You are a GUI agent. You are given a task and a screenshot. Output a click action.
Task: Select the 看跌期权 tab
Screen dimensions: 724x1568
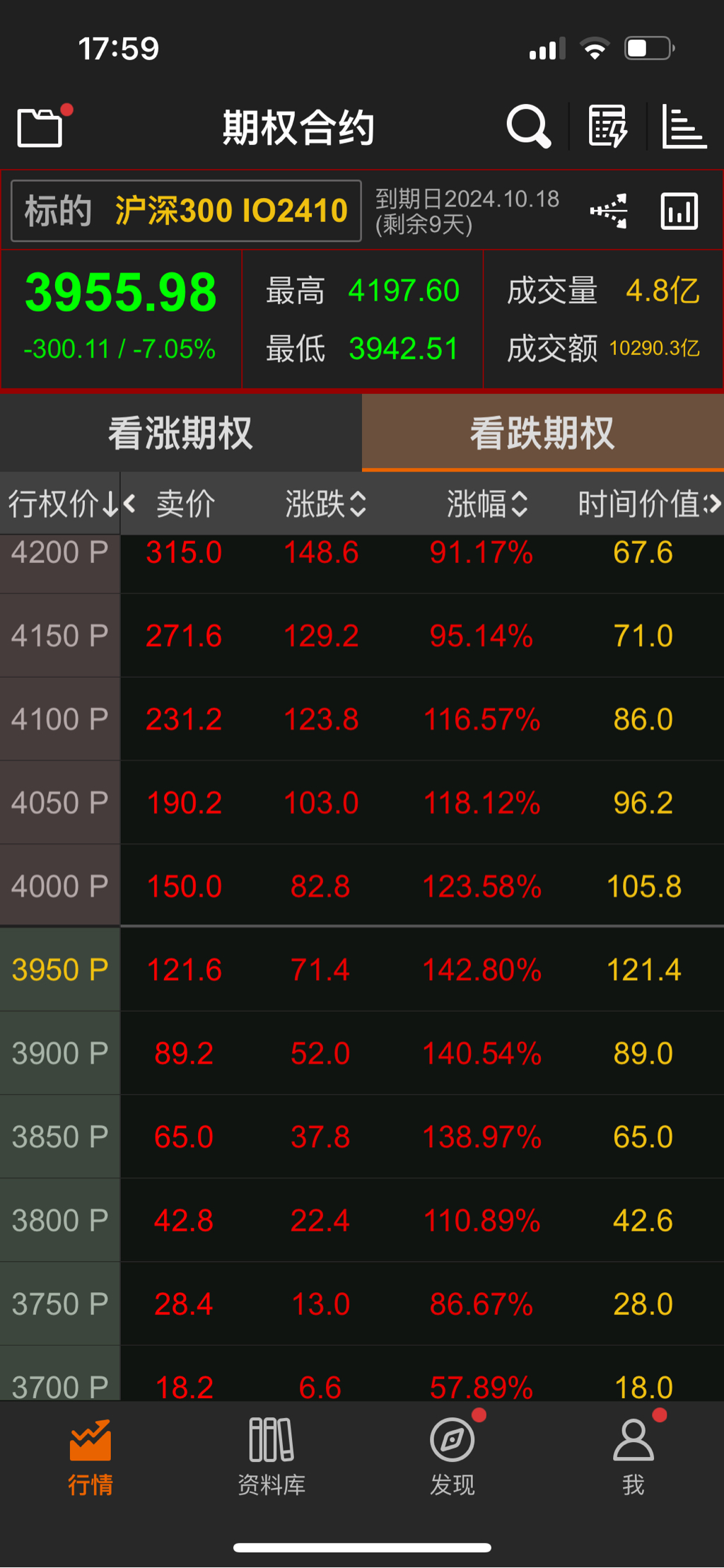click(x=542, y=433)
